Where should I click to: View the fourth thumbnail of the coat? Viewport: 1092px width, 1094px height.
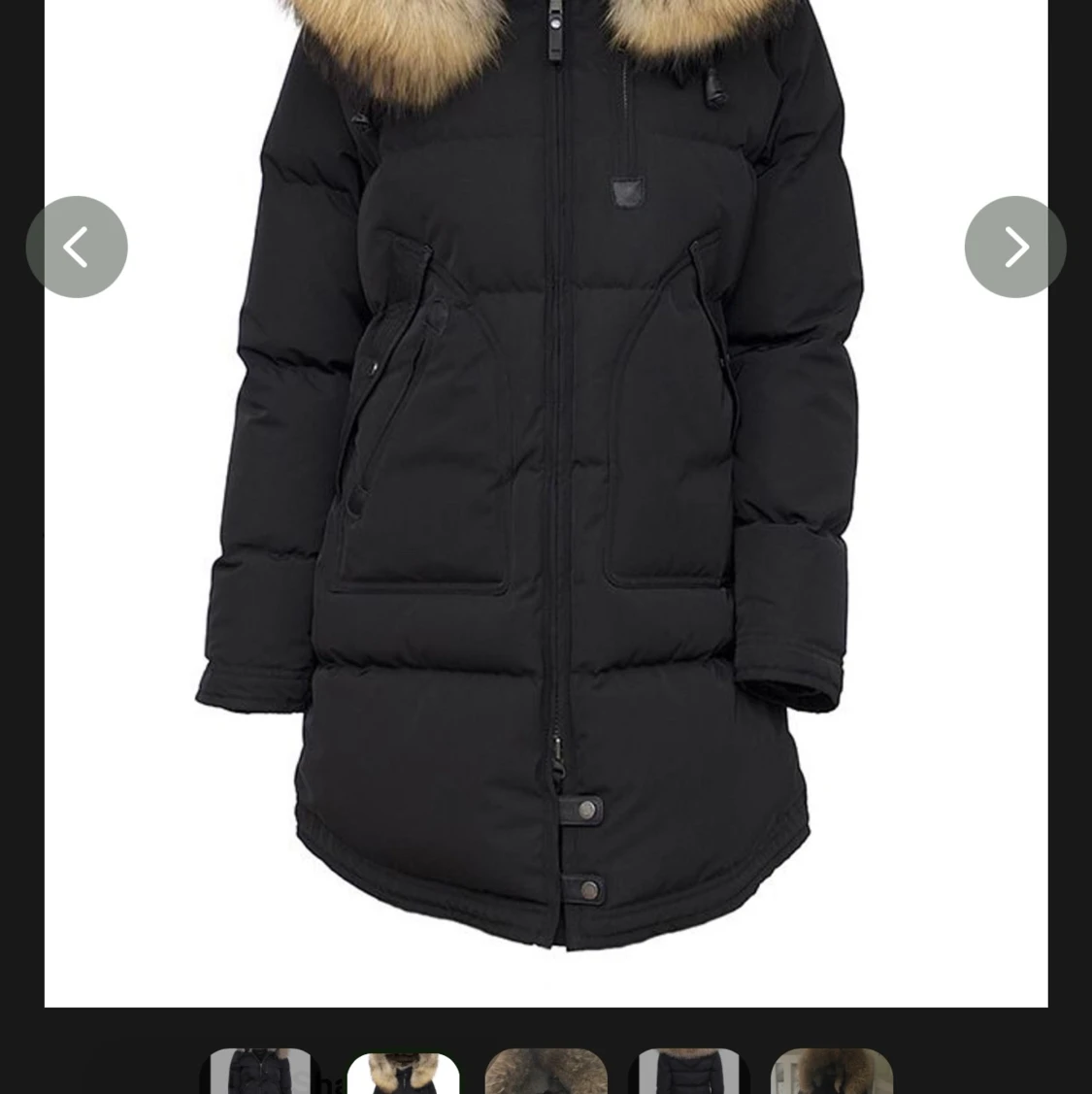click(x=688, y=1072)
